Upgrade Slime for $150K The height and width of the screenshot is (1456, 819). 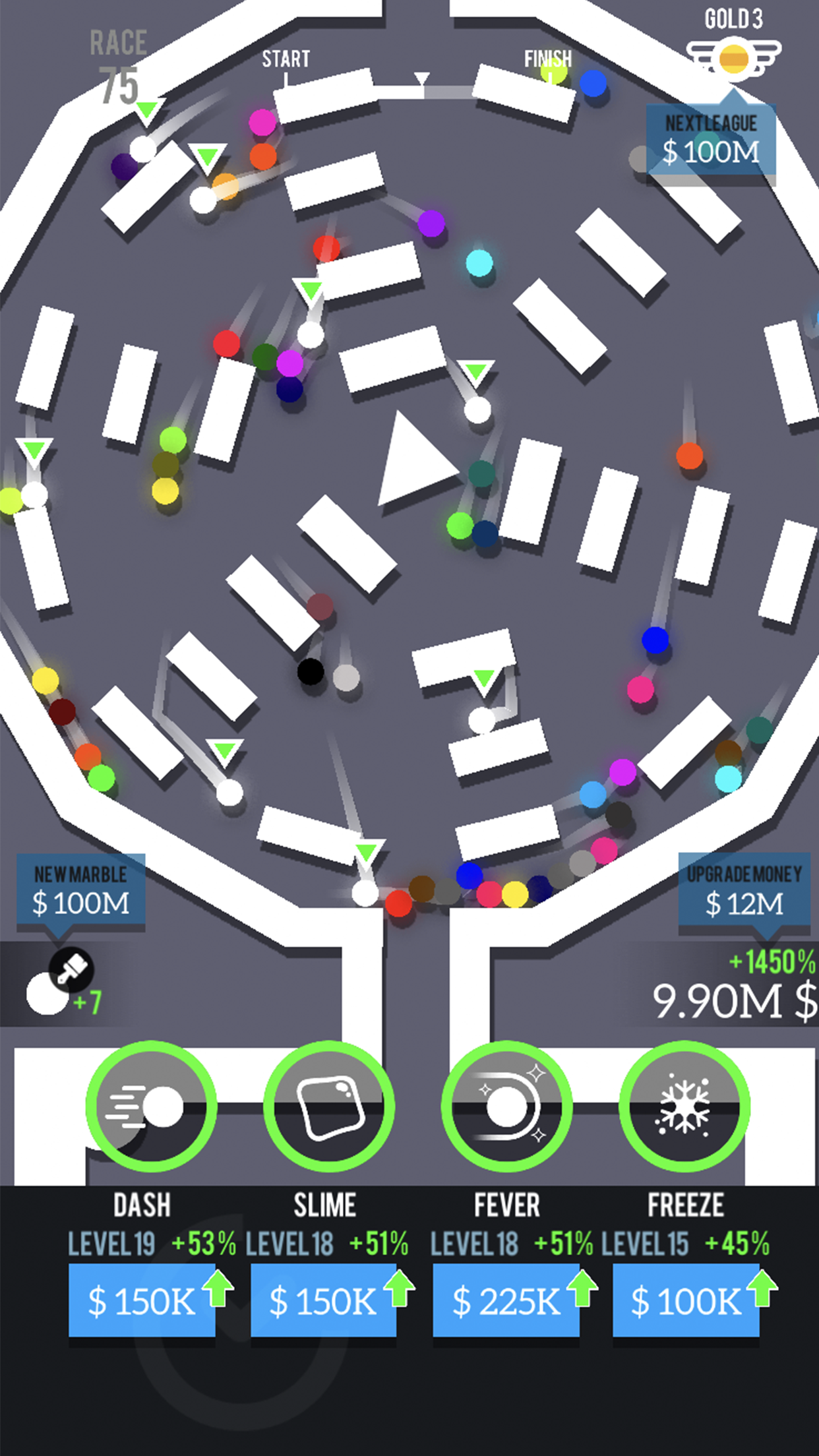tap(324, 1300)
